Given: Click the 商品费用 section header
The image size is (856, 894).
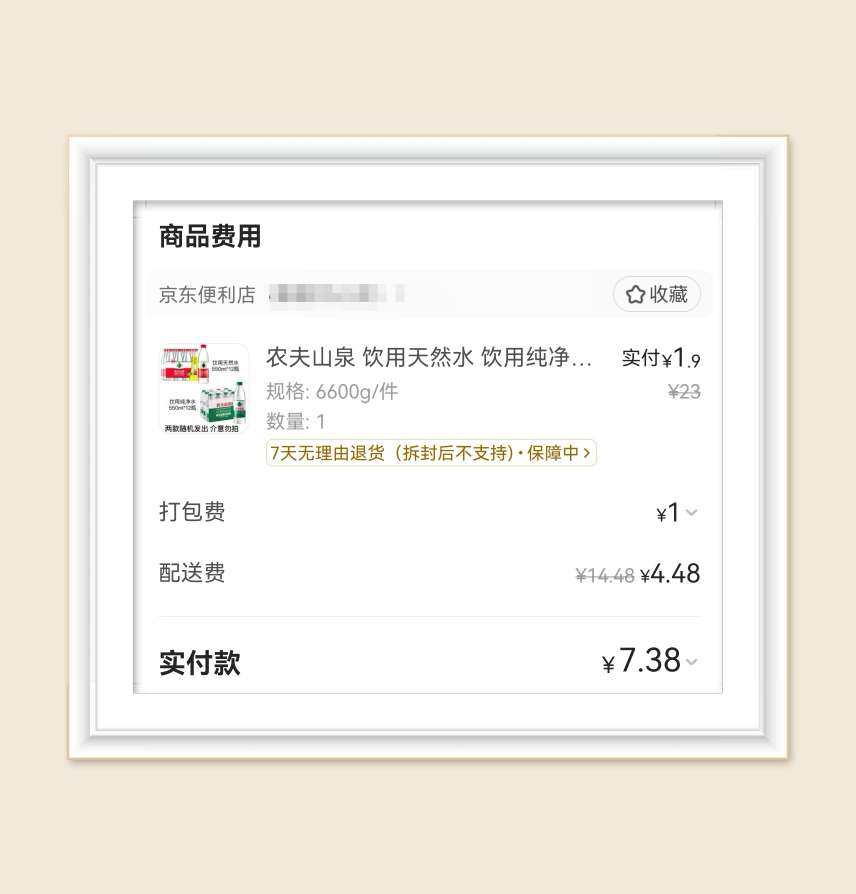Looking at the screenshot, I should pyautogui.click(x=207, y=236).
